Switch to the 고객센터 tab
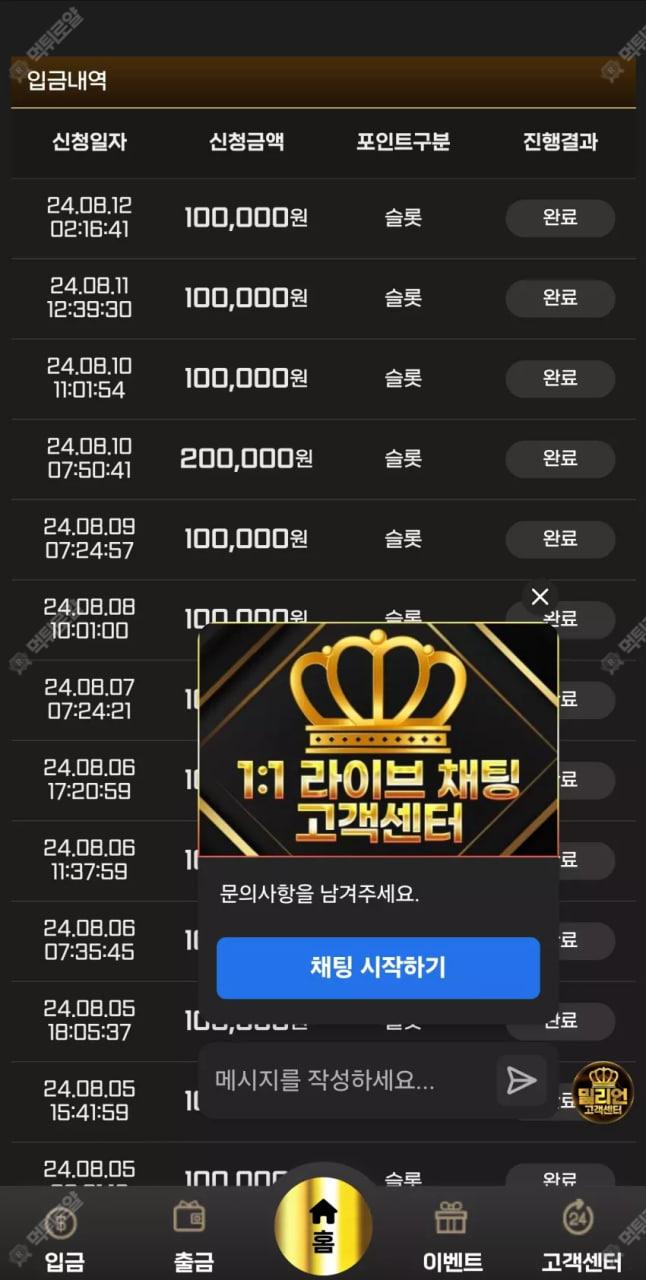The width and height of the screenshot is (646, 1280). [580, 1235]
